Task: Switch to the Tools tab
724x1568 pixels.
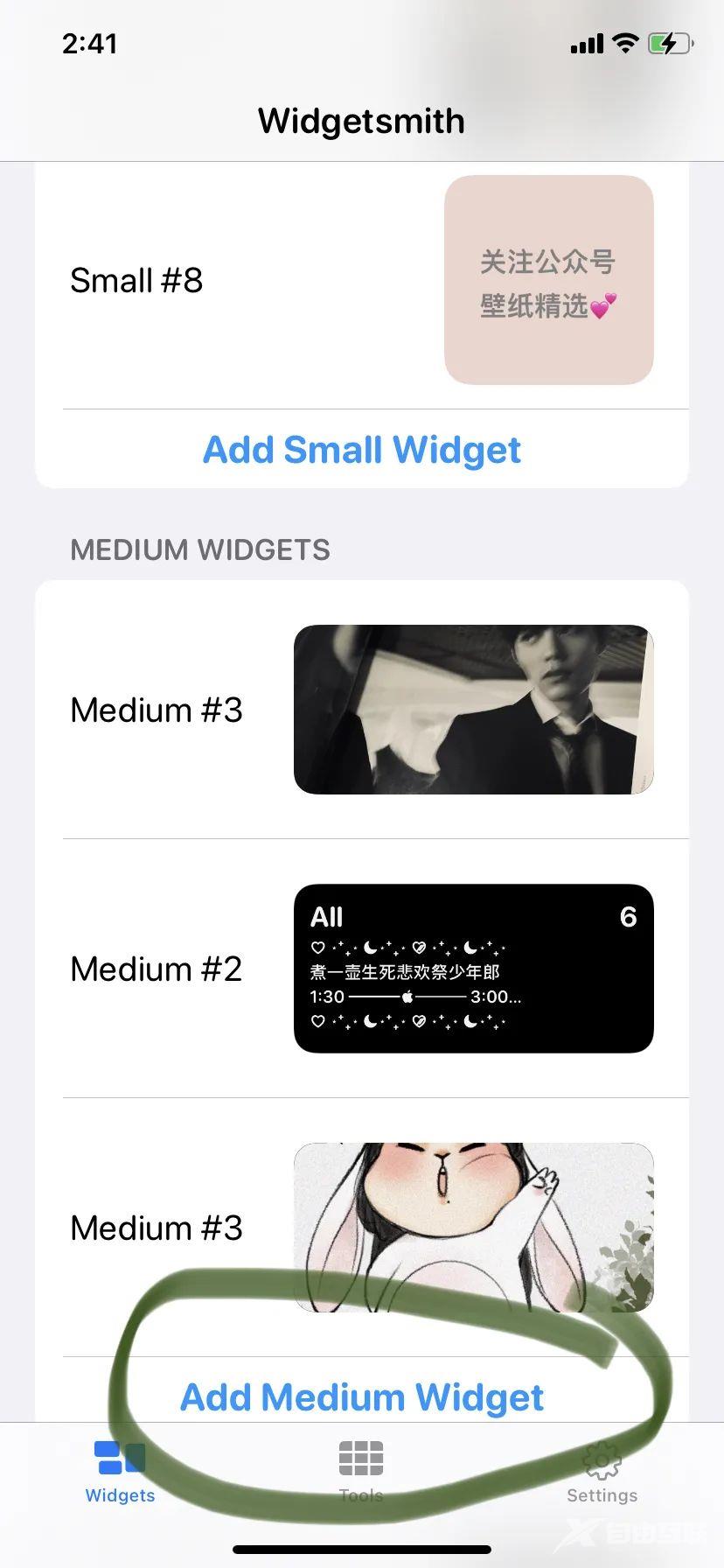Action: coord(361,1472)
